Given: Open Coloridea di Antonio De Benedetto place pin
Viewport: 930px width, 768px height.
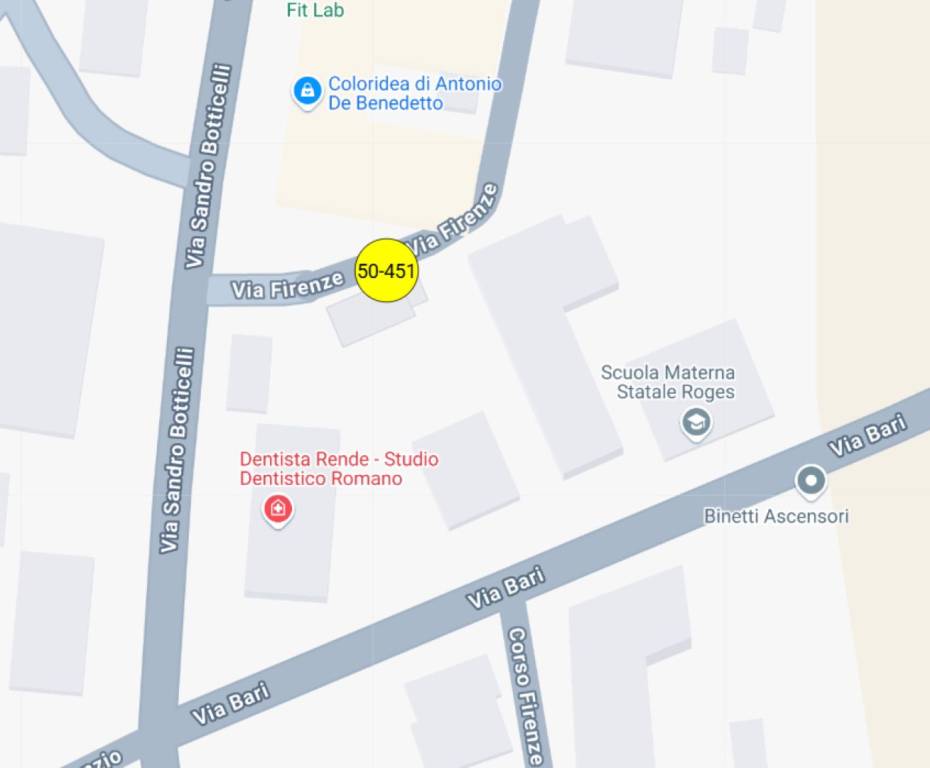Looking at the screenshot, I should pos(307,92).
